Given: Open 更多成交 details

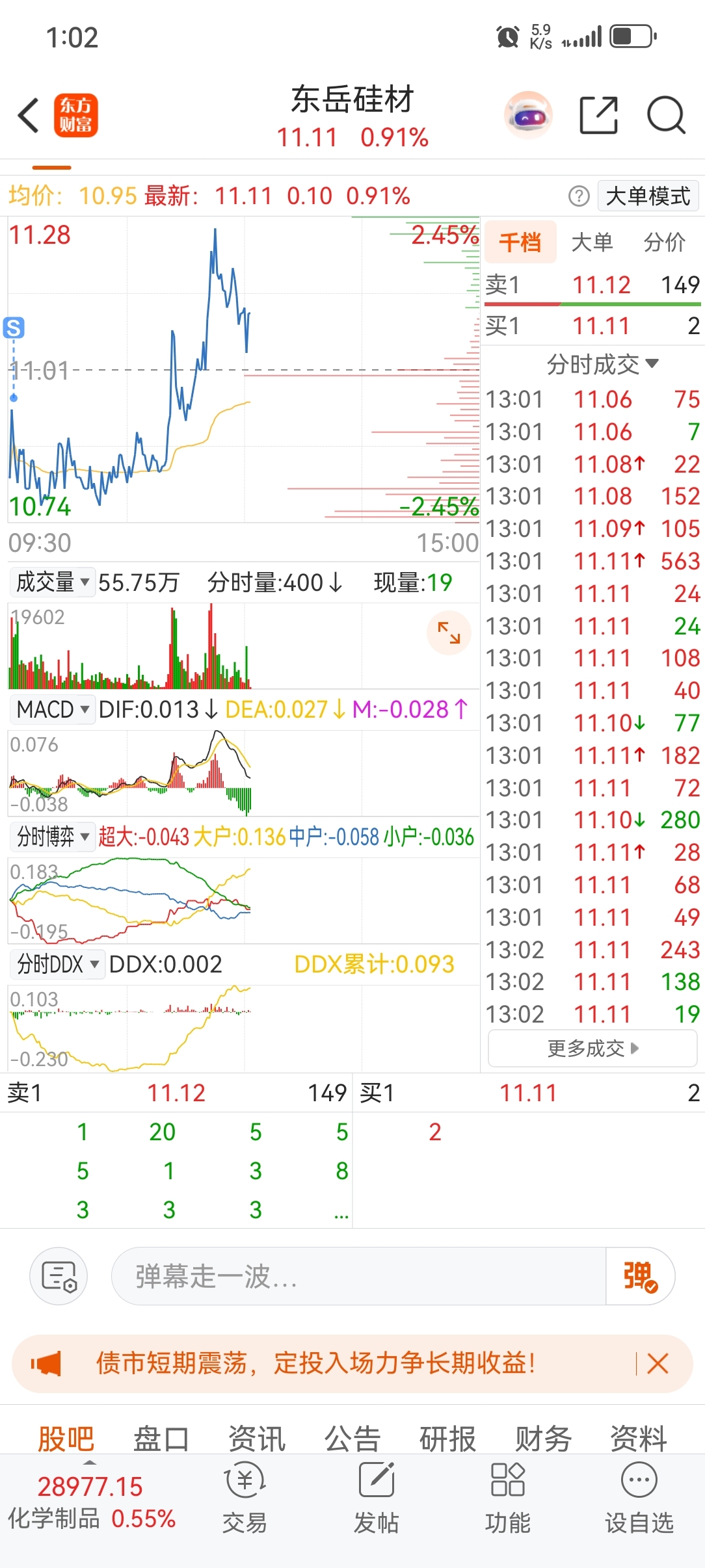Looking at the screenshot, I should [592, 1048].
